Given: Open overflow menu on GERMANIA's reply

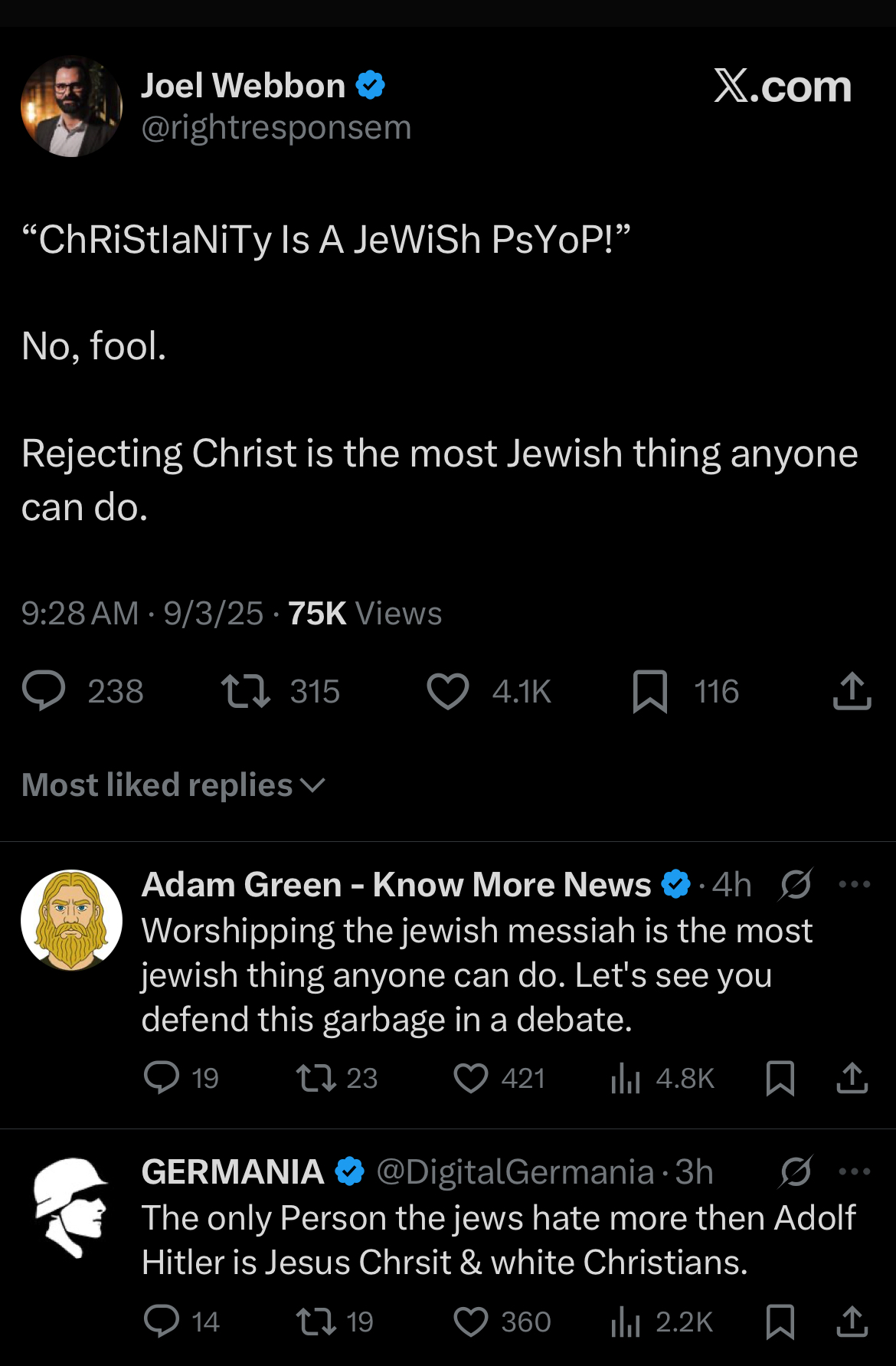Looking at the screenshot, I should (x=854, y=1171).
